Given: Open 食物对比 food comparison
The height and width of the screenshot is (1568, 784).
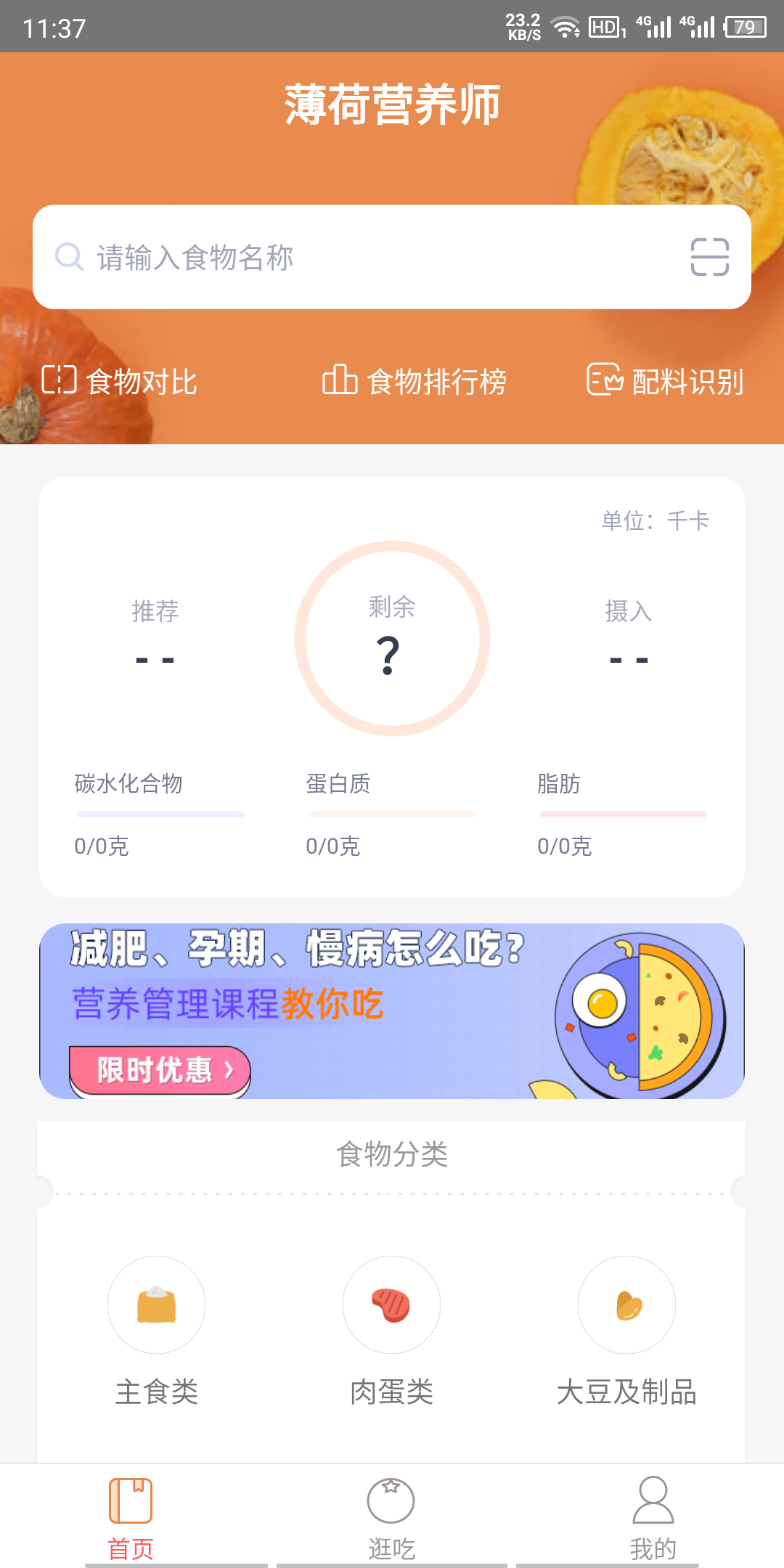Looking at the screenshot, I should tap(120, 381).
